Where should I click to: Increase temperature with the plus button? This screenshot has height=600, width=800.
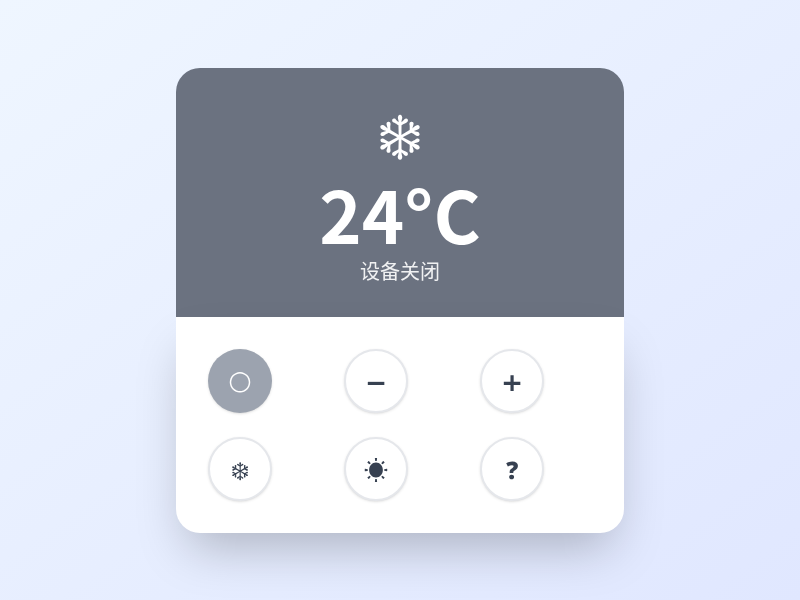pos(512,381)
